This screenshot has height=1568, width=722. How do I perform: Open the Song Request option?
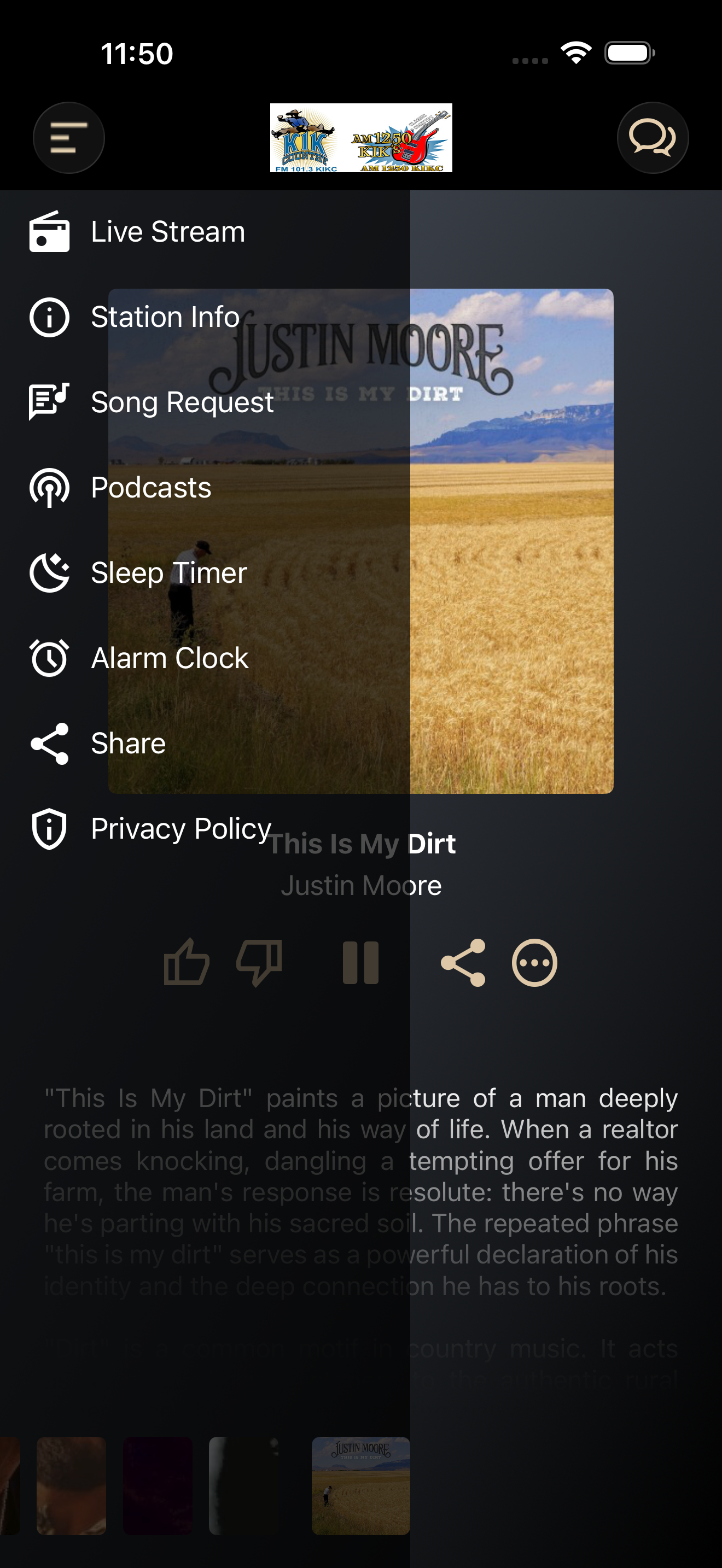205,402
